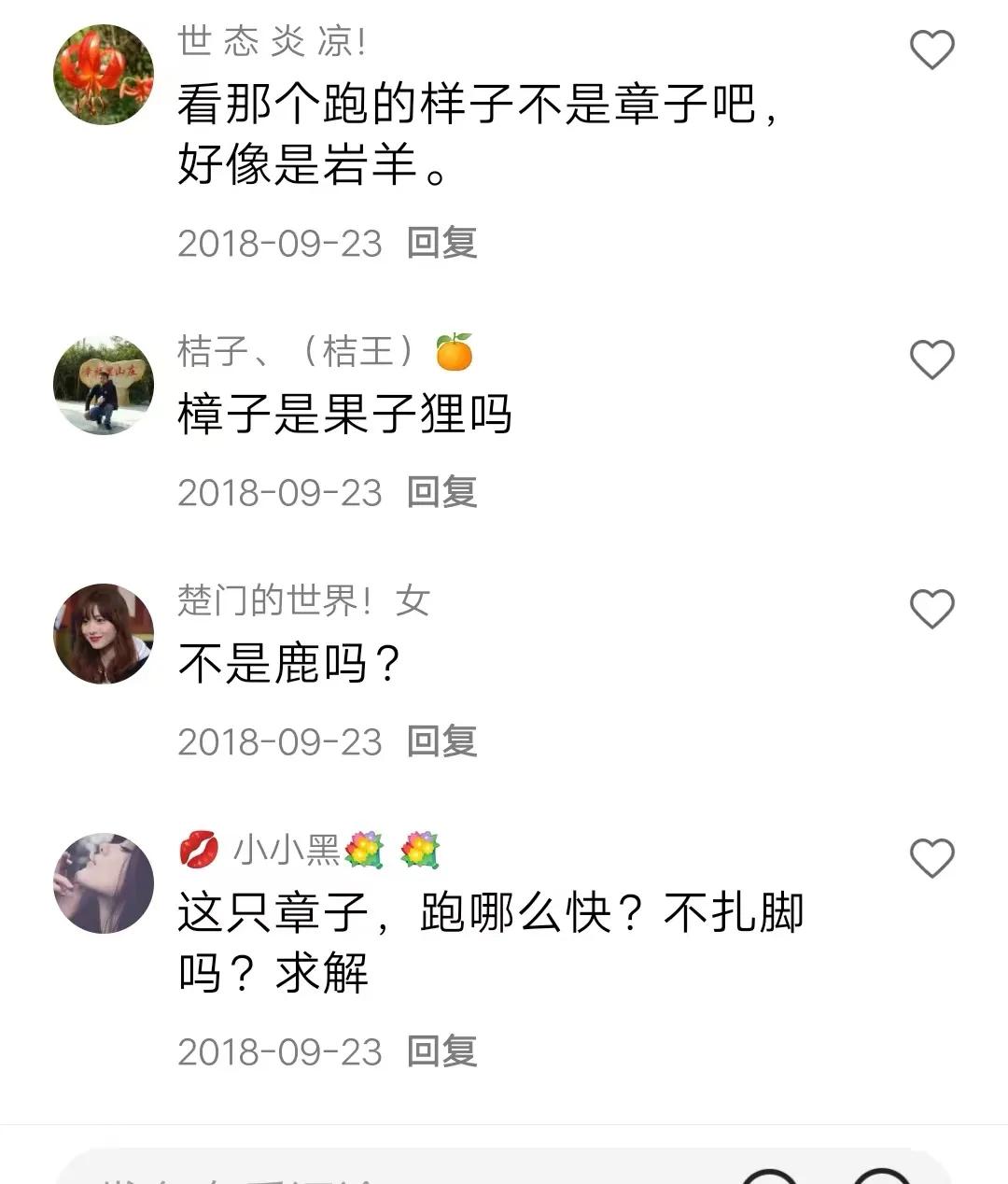
Task: Like 小小黑's comment using the heart icon
Action: tap(931, 857)
